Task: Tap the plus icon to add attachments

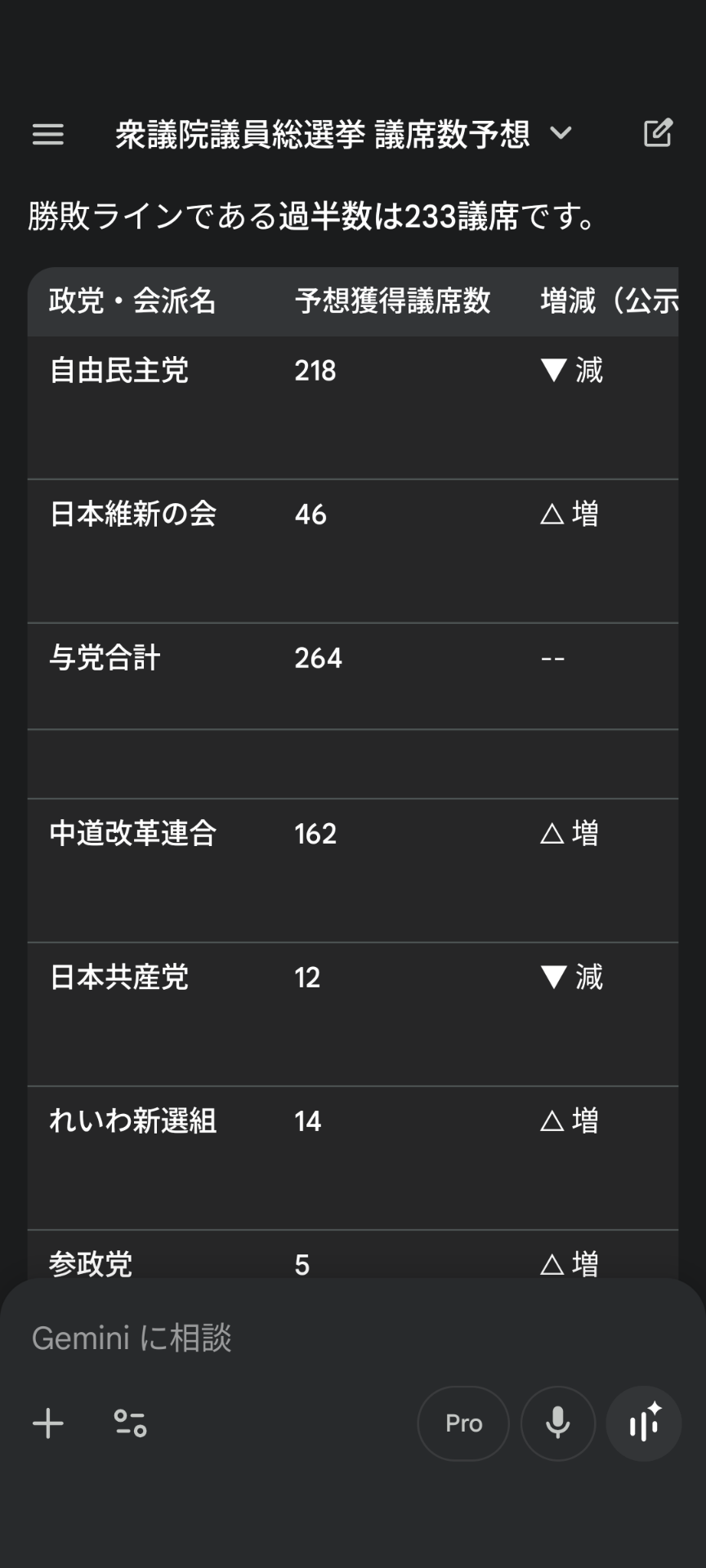Action: tap(48, 1423)
